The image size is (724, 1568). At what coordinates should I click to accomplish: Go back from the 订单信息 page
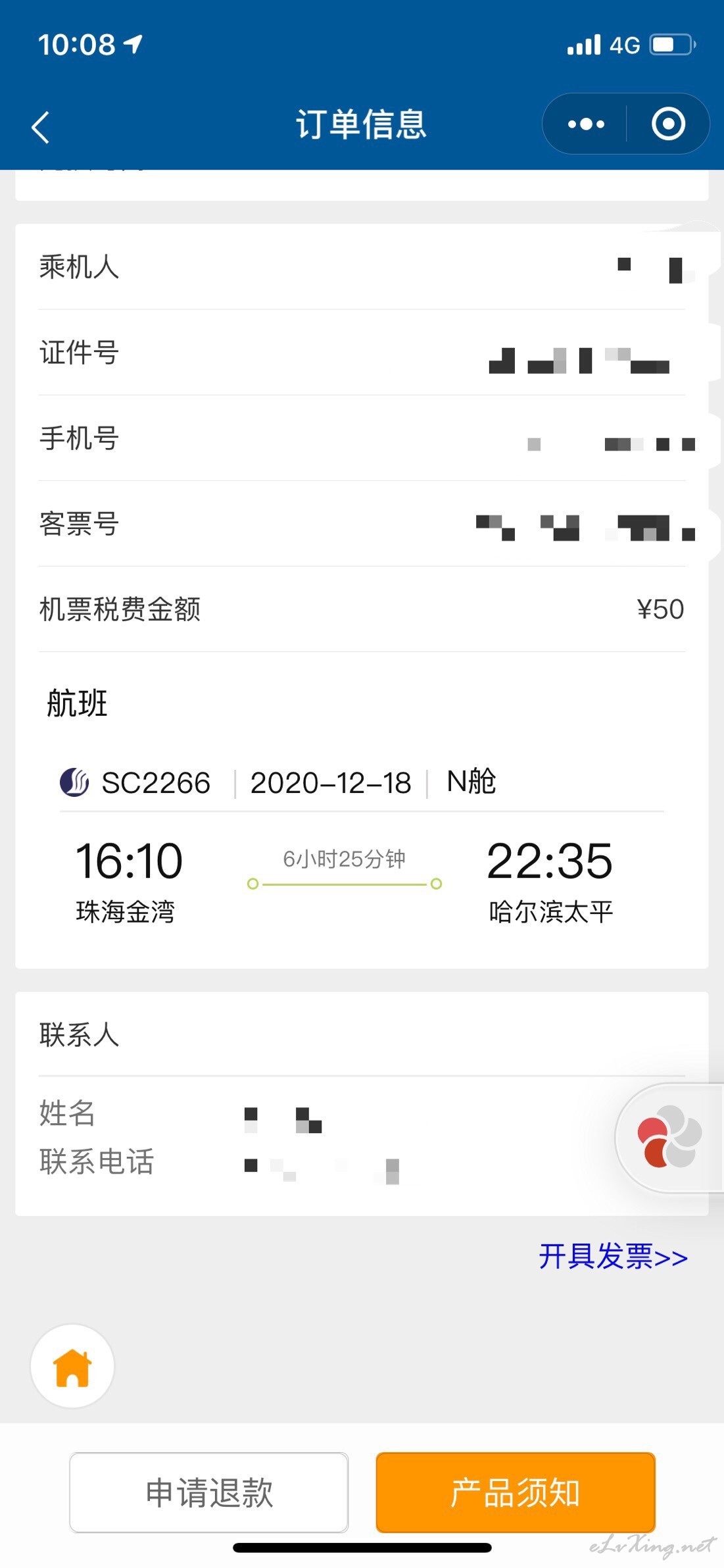pos(41,126)
